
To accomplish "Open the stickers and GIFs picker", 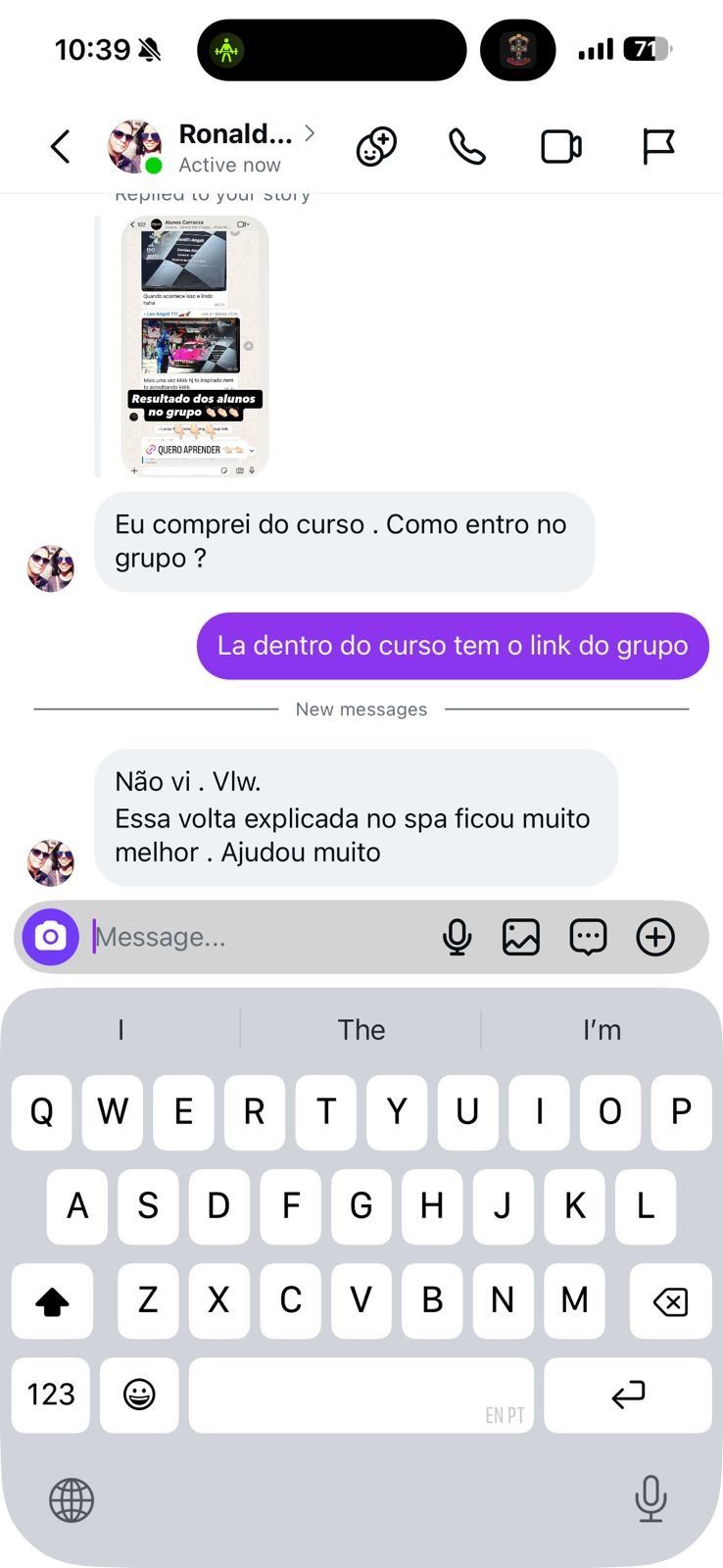I will click(x=588, y=937).
